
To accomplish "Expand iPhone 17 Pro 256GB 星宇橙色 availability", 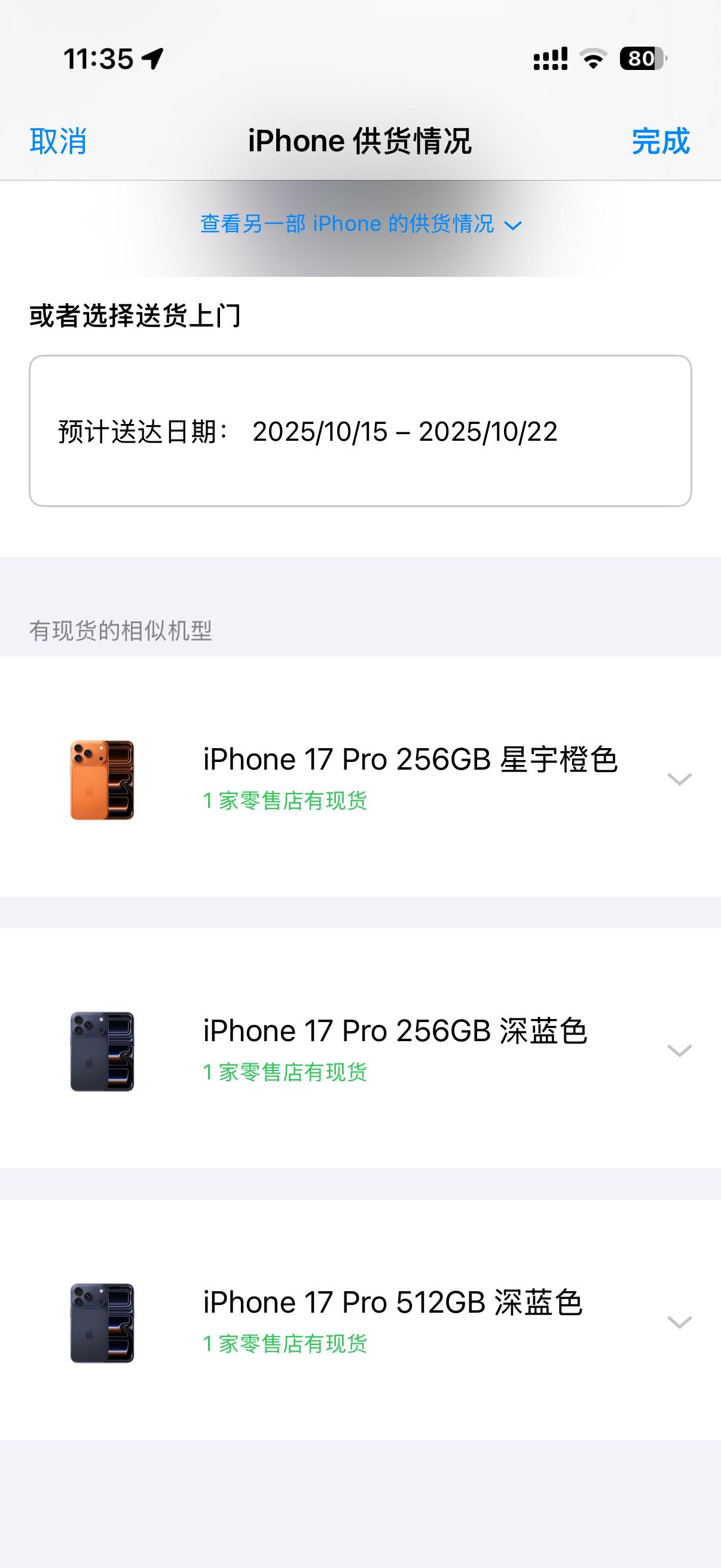I will tap(679, 779).
